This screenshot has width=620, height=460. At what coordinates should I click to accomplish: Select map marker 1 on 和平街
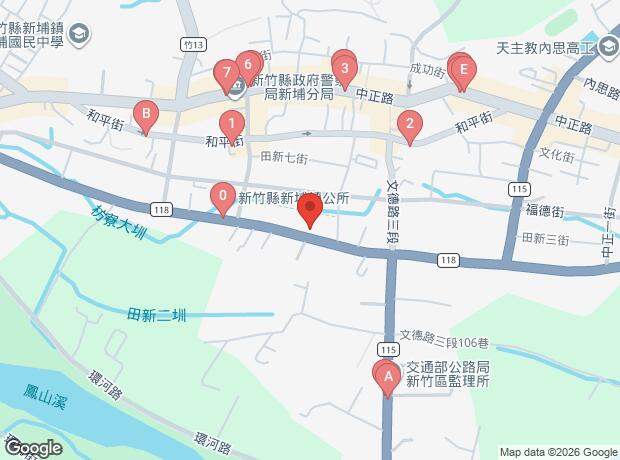click(232, 126)
